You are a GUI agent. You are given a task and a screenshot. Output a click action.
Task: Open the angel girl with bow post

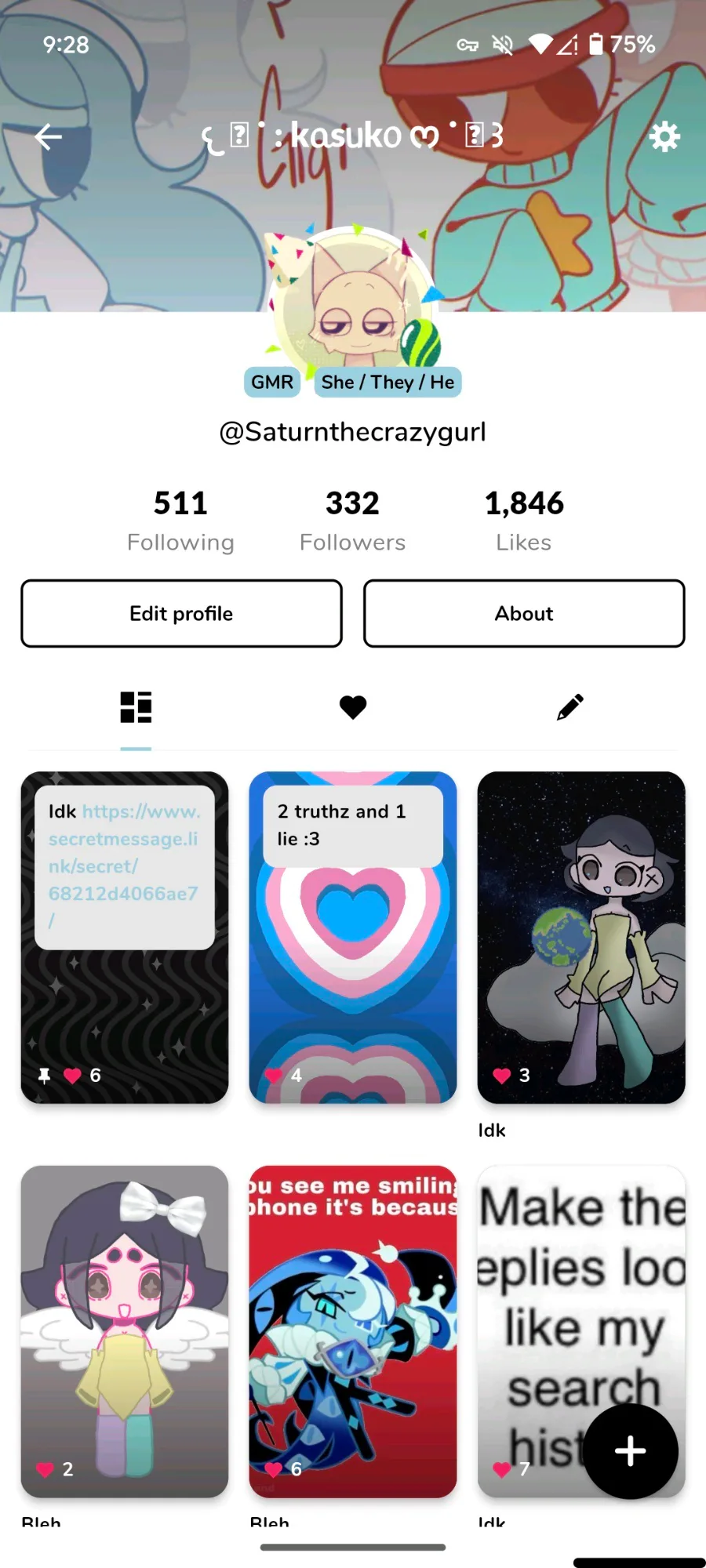click(x=125, y=1331)
